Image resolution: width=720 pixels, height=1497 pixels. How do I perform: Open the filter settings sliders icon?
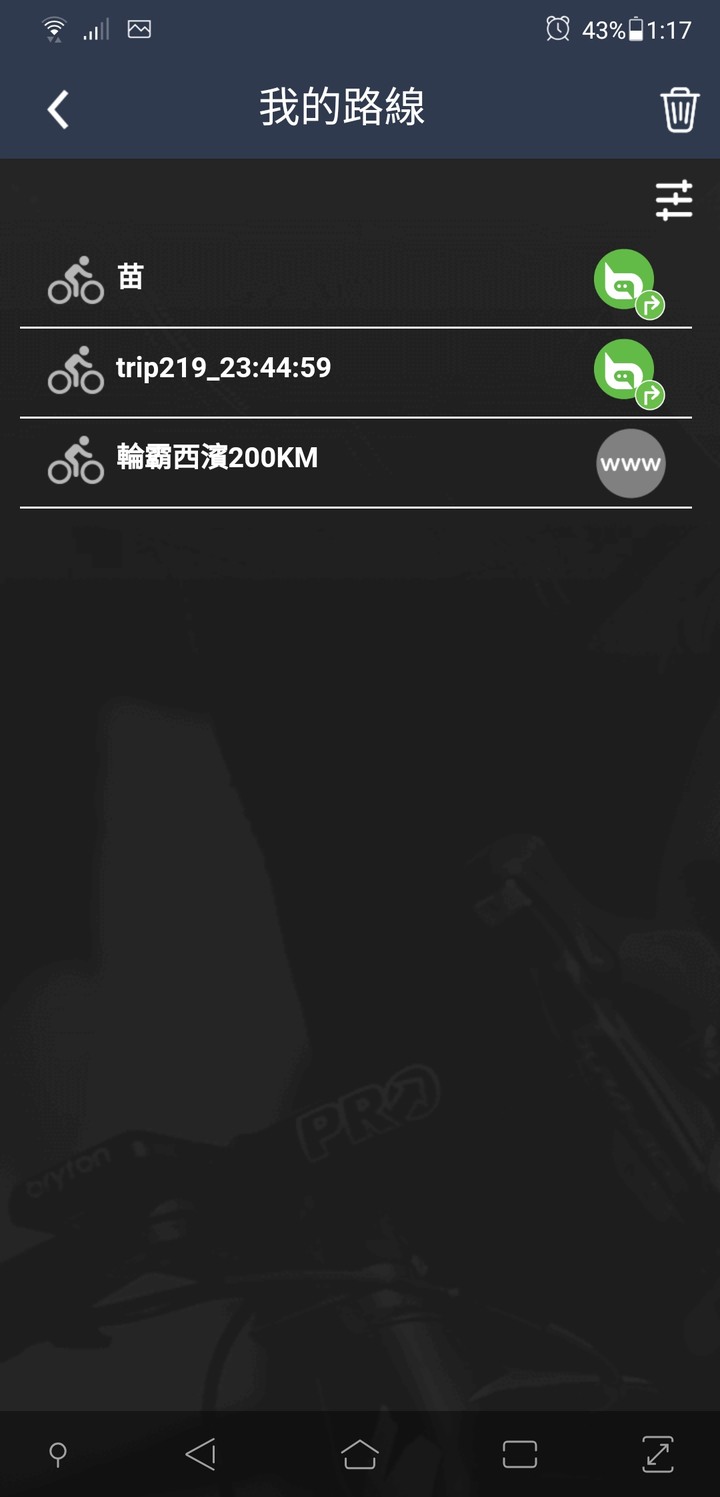[x=674, y=200]
